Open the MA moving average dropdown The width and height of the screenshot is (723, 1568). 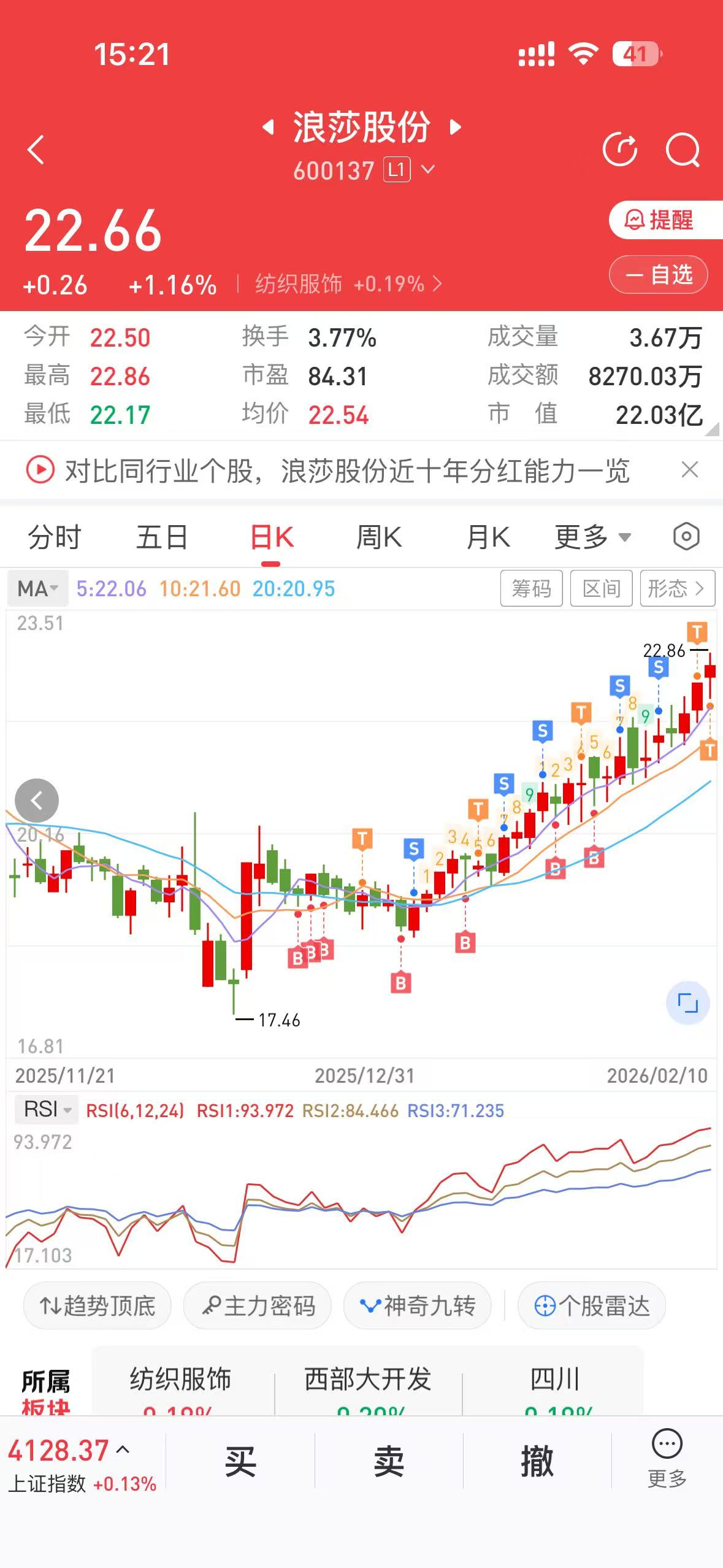pyautogui.click(x=37, y=588)
